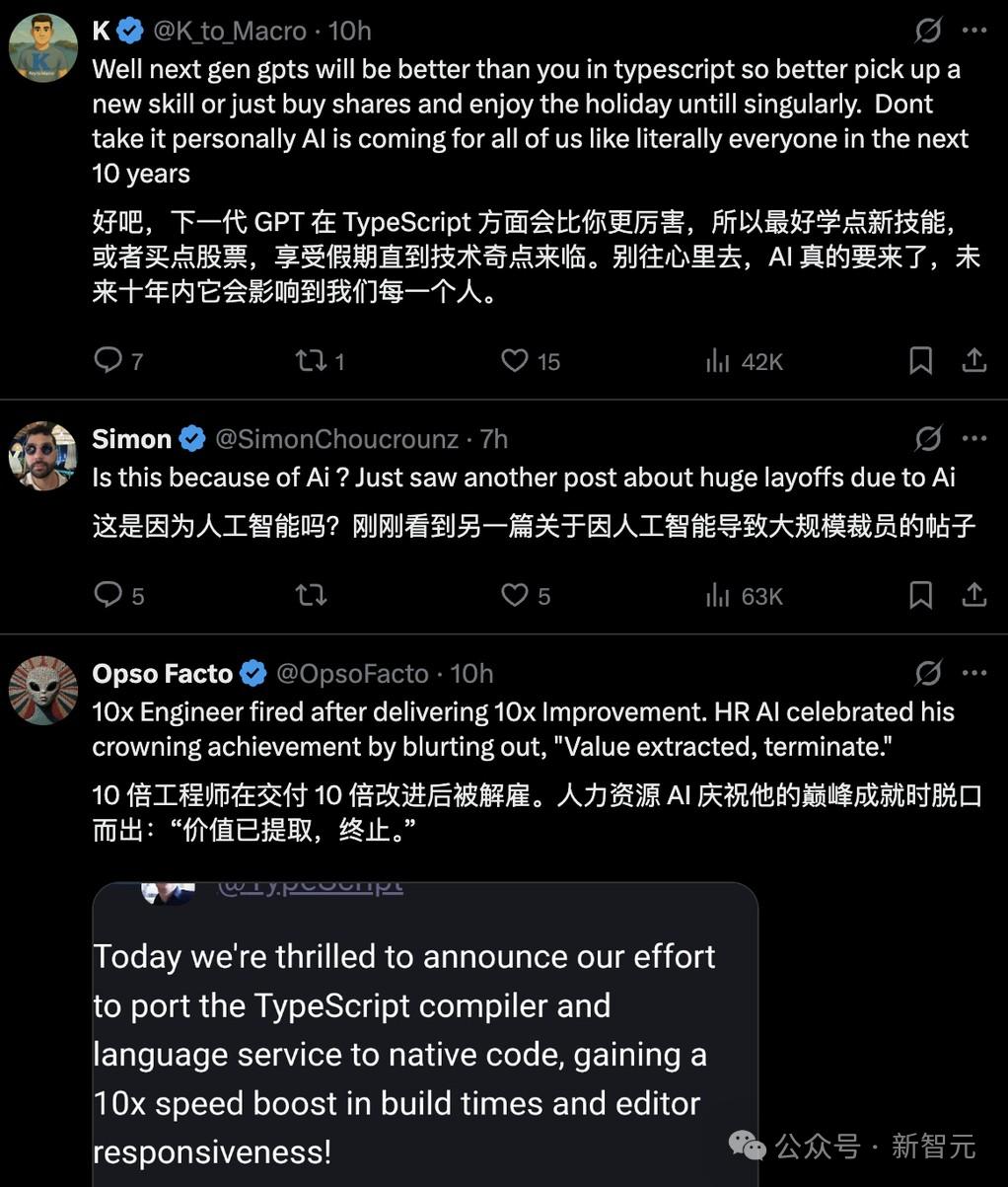Bookmark Simon's tweet

pyautogui.click(x=920, y=595)
